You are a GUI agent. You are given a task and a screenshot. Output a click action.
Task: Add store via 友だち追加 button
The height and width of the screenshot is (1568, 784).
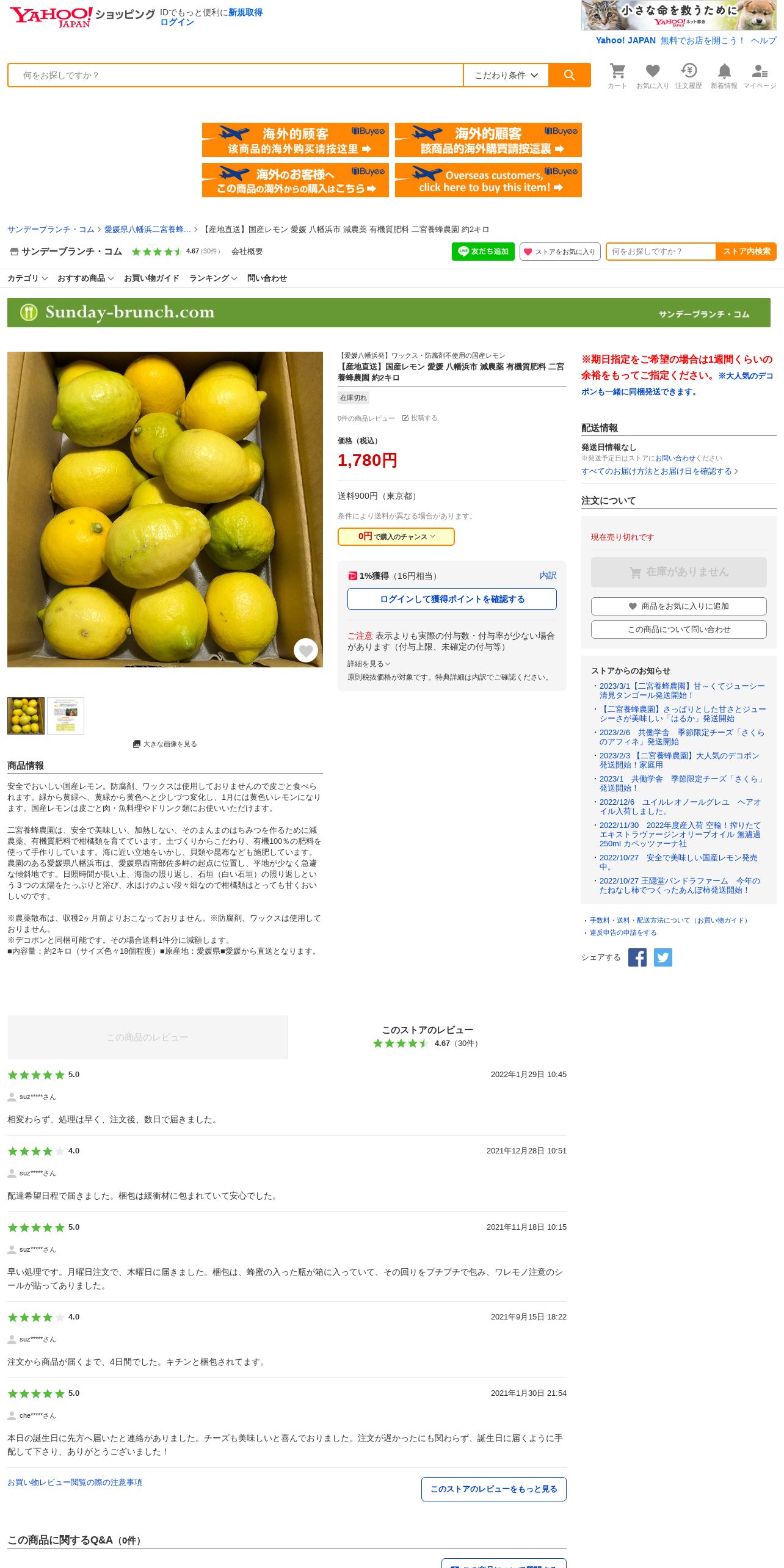click(483, 252)
